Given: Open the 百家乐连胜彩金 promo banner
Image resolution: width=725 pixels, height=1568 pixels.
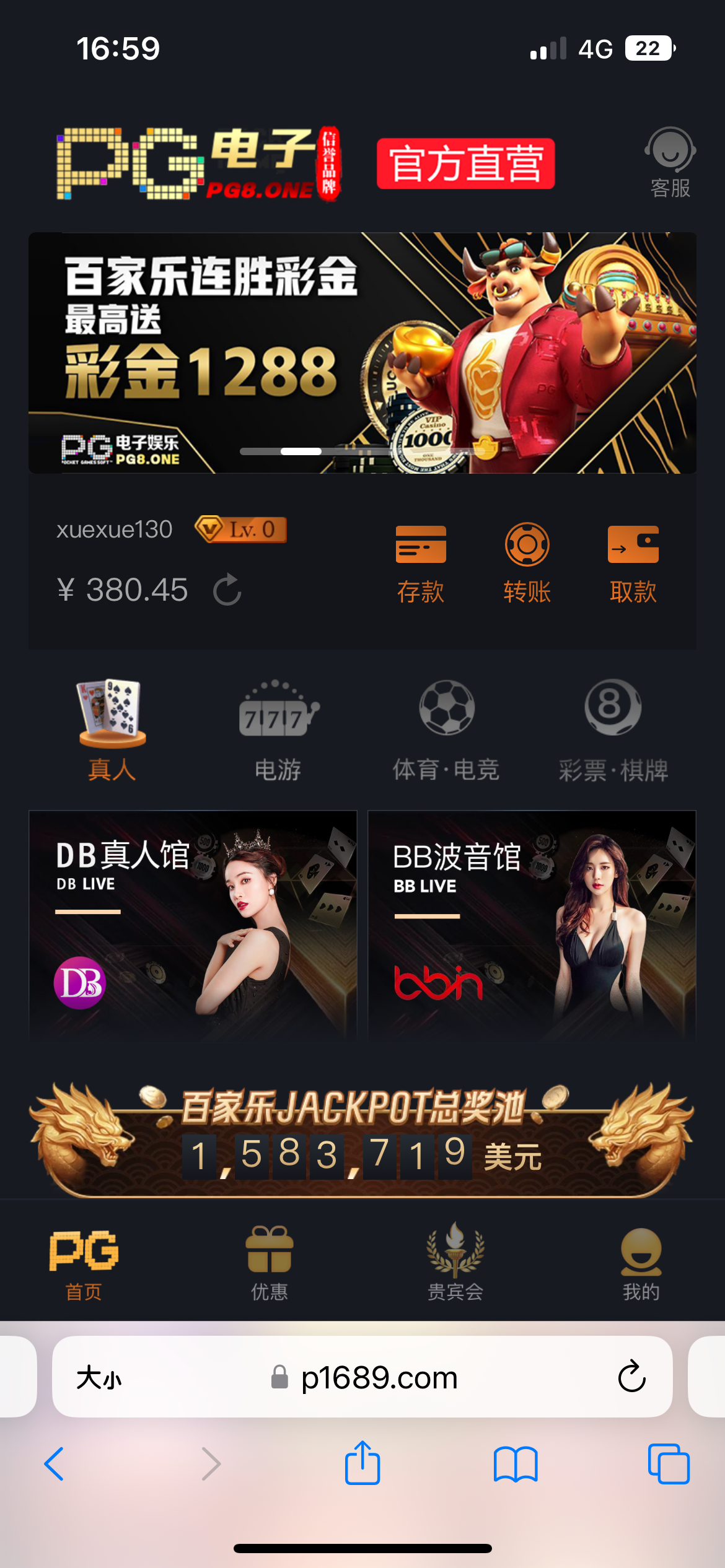Looking at the screenshot, I should [x=362, y=352].
